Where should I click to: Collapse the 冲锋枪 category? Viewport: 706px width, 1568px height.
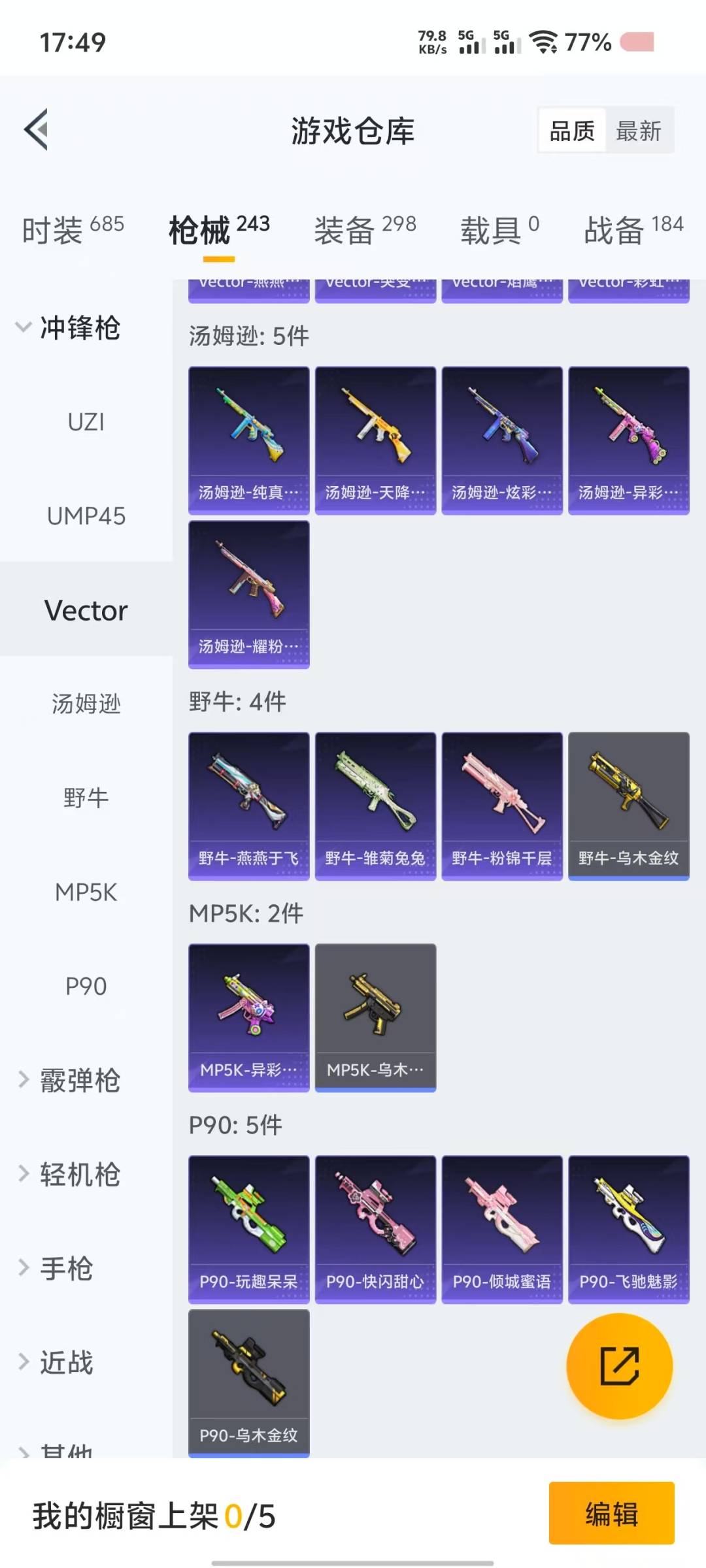point(68,327)
